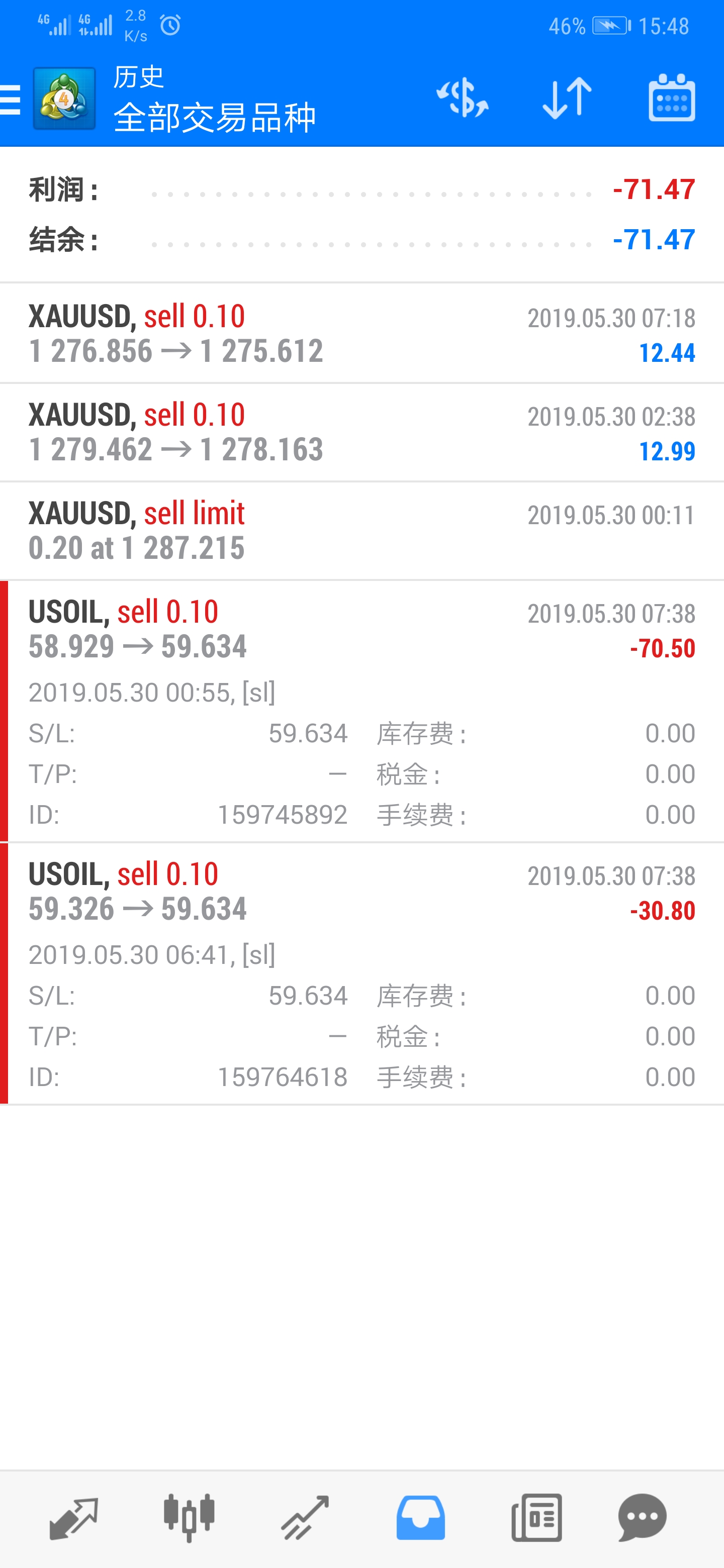The image size is (724, 1568).
Task: Expand XAUUSD sell trade with profit 12.44
Action: [x=361, y=334]
